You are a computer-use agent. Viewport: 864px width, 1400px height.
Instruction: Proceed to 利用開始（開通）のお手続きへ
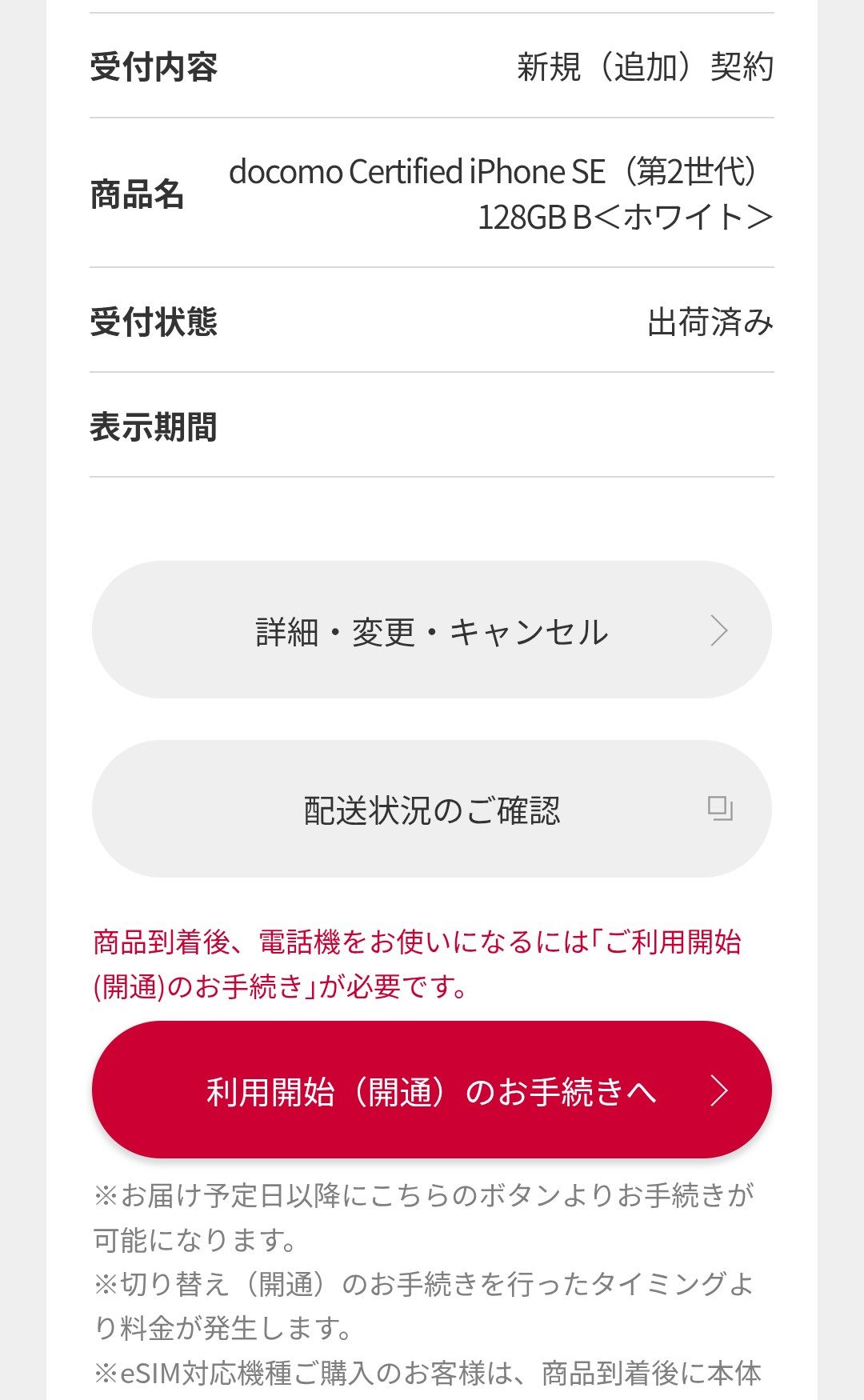coord(432,1090)
